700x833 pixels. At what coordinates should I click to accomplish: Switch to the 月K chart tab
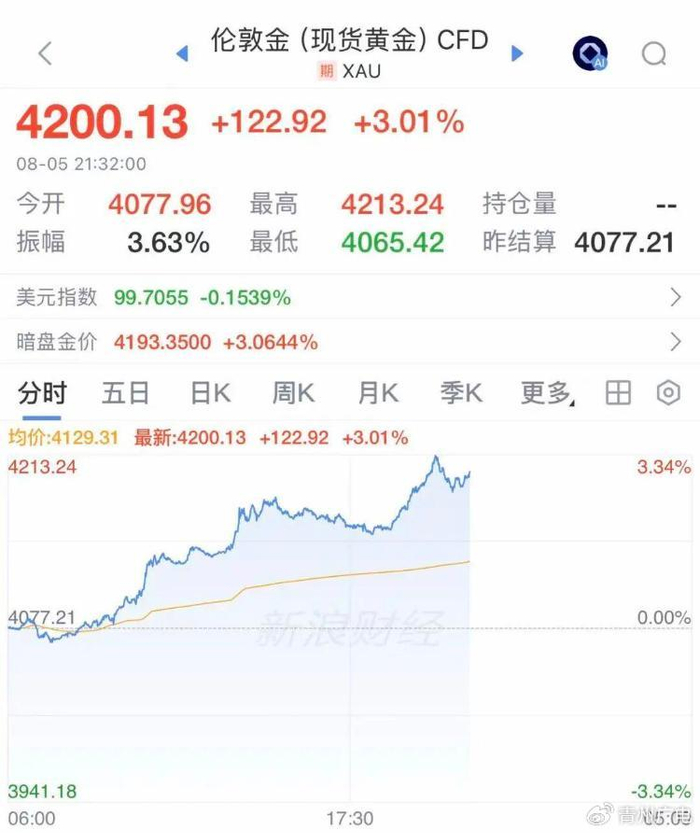(378, 394)
